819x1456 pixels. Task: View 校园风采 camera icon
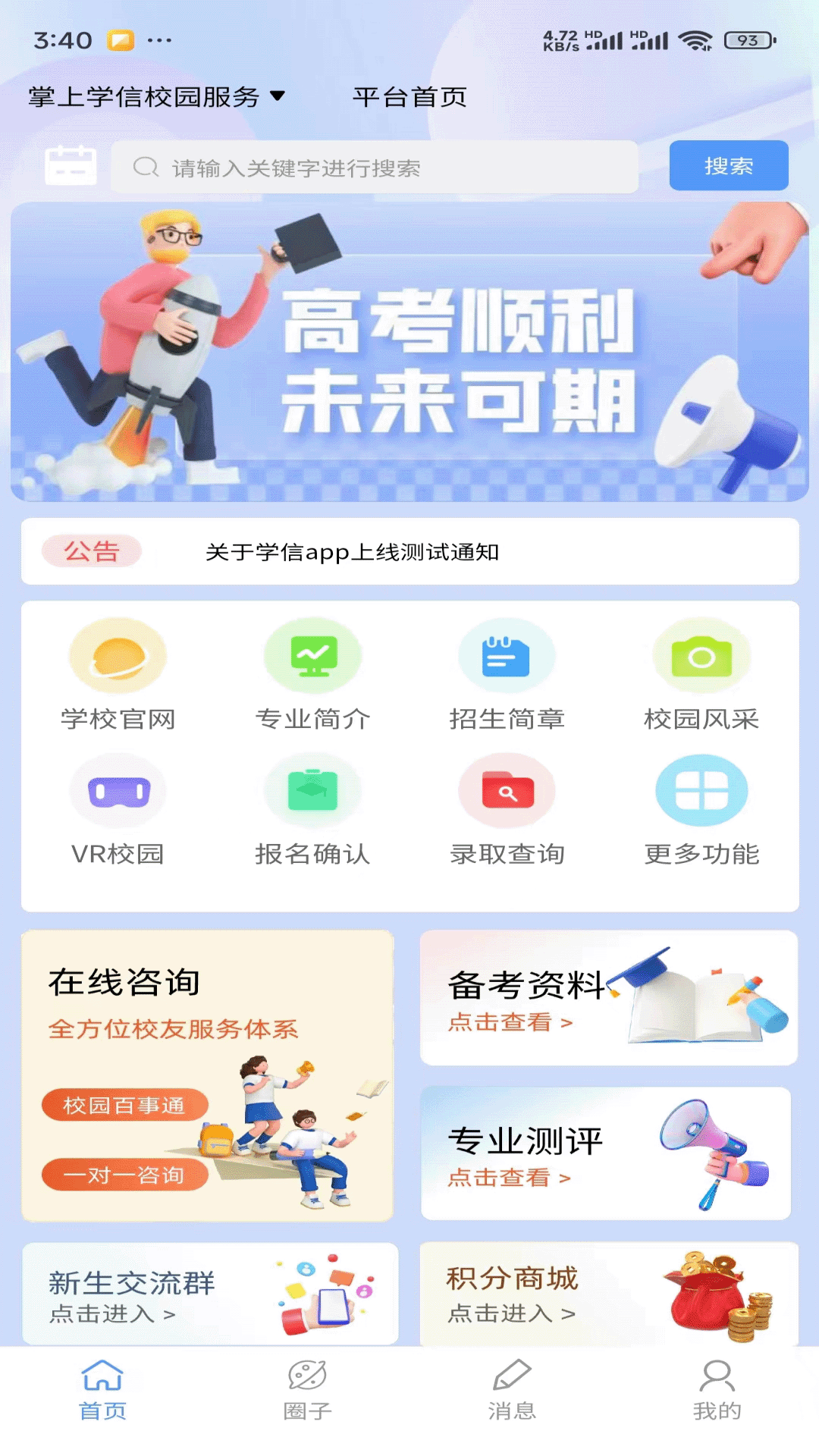701,656
